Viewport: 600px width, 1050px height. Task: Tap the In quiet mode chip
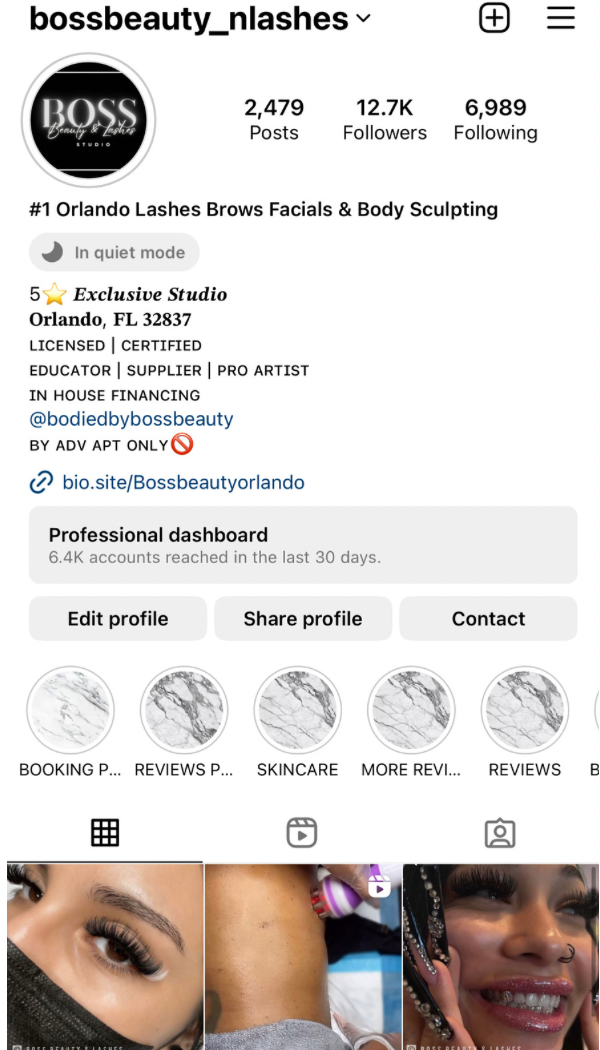pyautogui.click(x=114, y=252)
